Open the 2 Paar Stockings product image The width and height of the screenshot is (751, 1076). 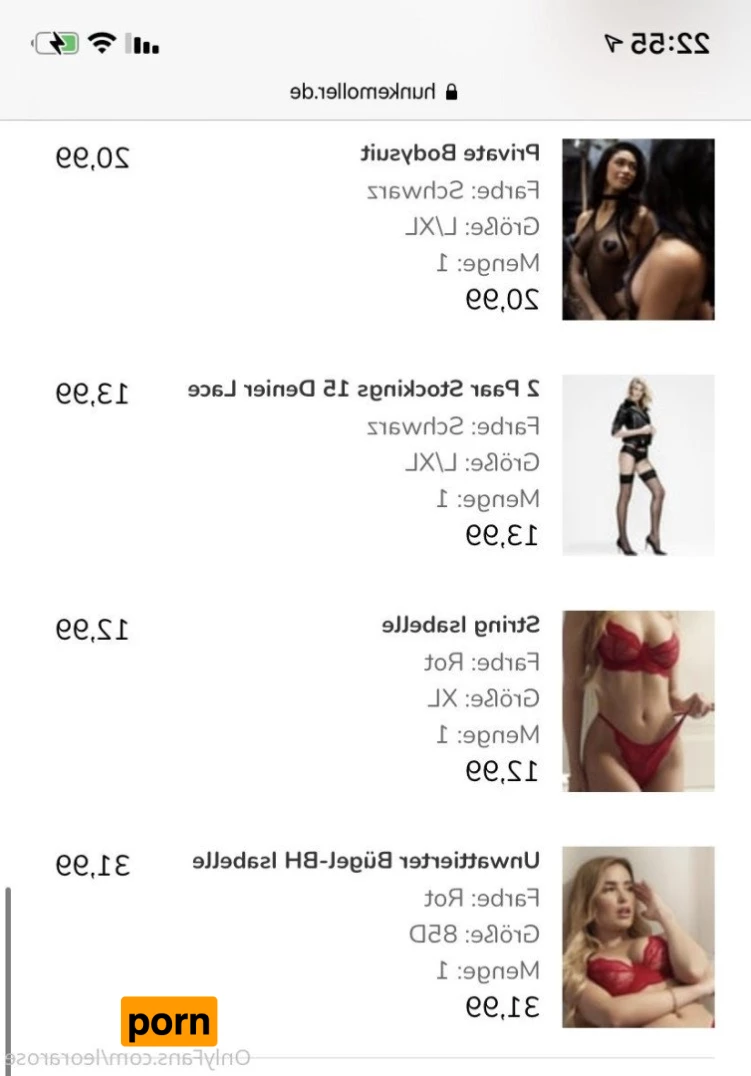638,465
